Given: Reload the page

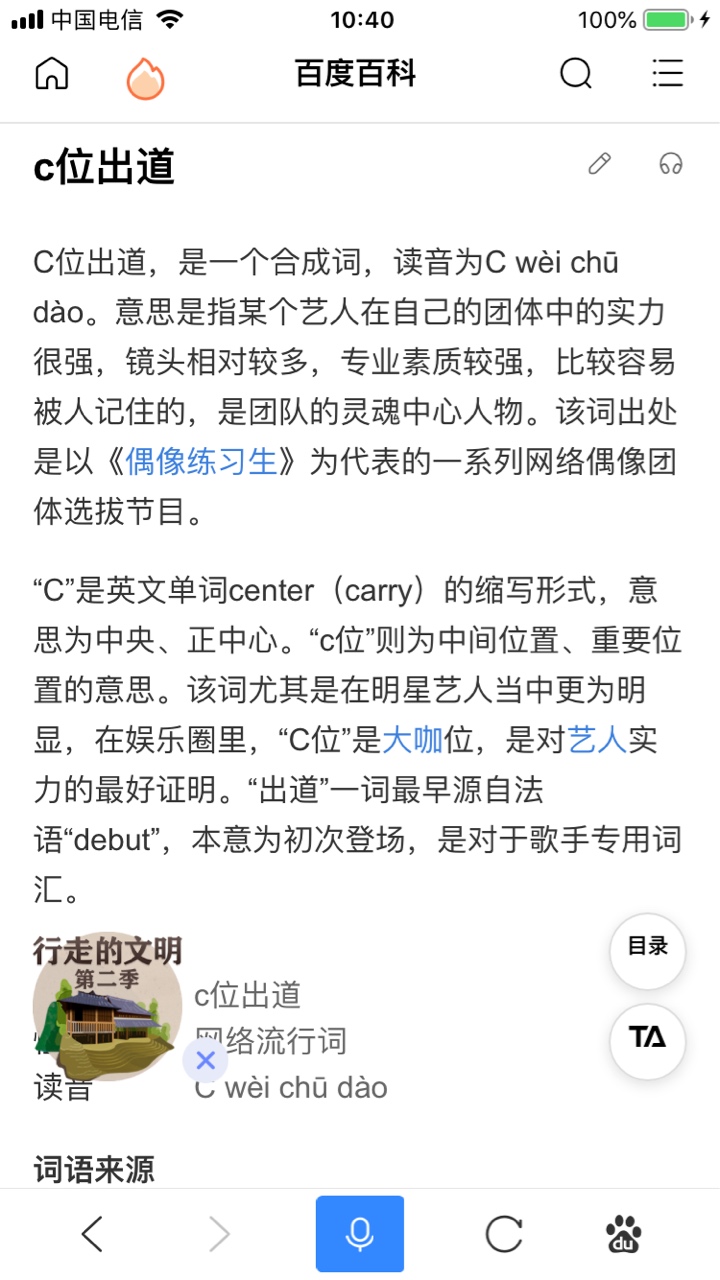Looking at the screenshot, I should point(504,1235).
